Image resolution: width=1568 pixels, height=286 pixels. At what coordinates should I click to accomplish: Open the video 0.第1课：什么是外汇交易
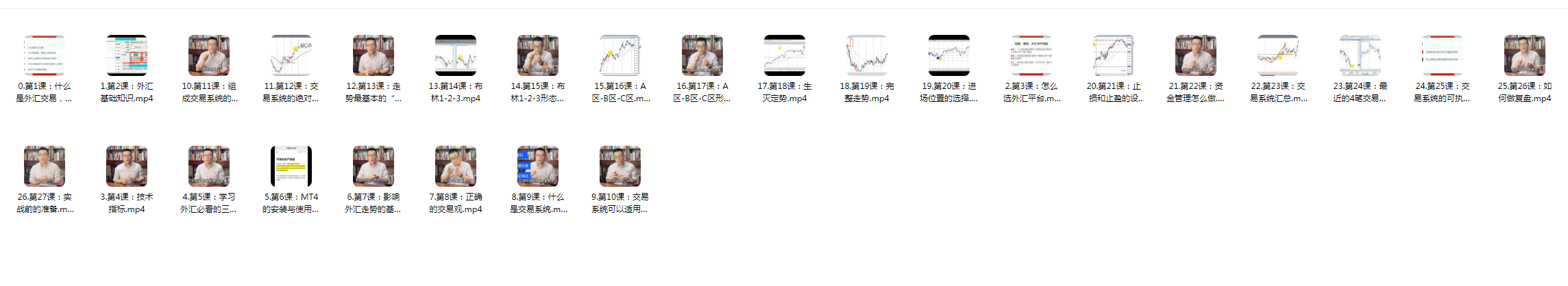[x=45, y=56]
